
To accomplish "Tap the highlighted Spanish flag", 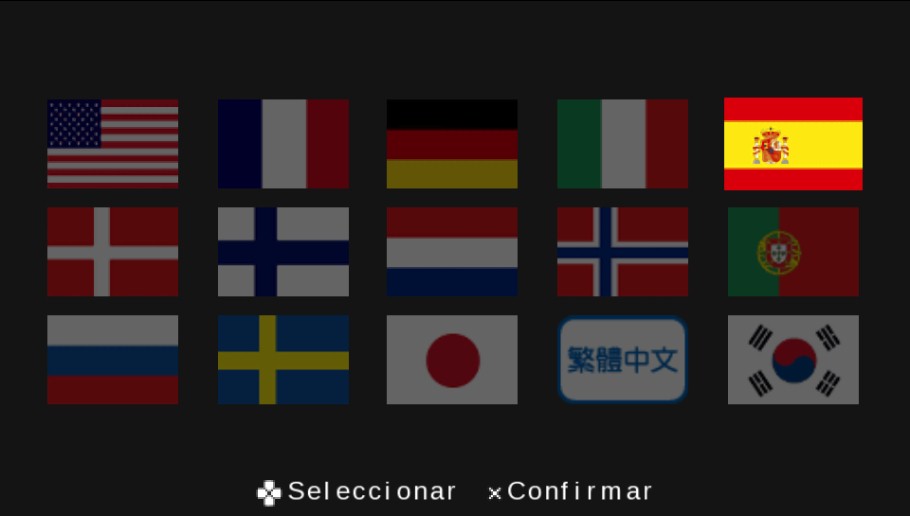I will 793,143.
